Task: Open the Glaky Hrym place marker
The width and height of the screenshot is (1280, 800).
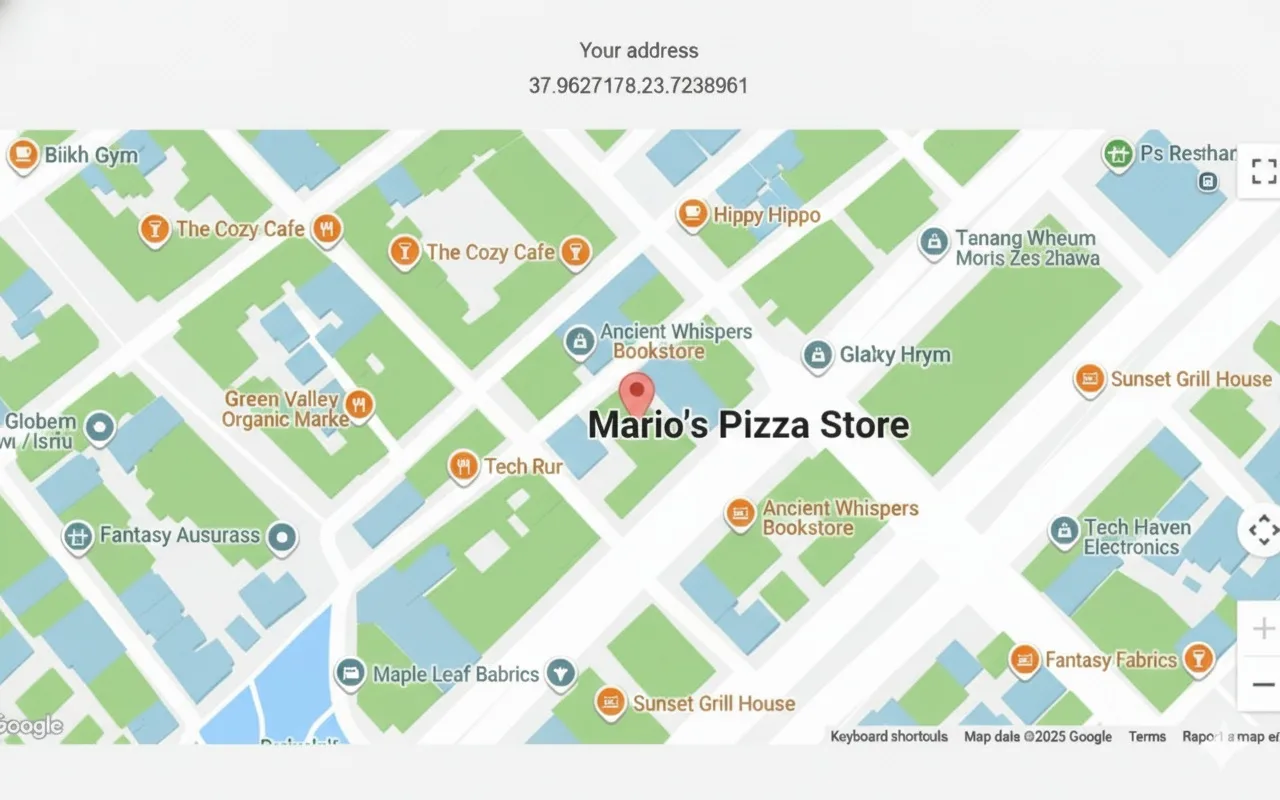Action: click(x=818, y=355)
